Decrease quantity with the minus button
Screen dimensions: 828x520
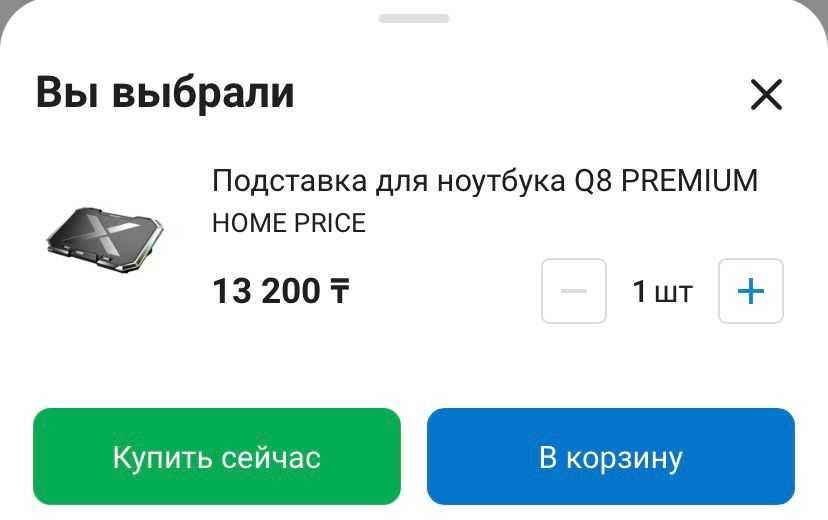[x=574, y=291]
